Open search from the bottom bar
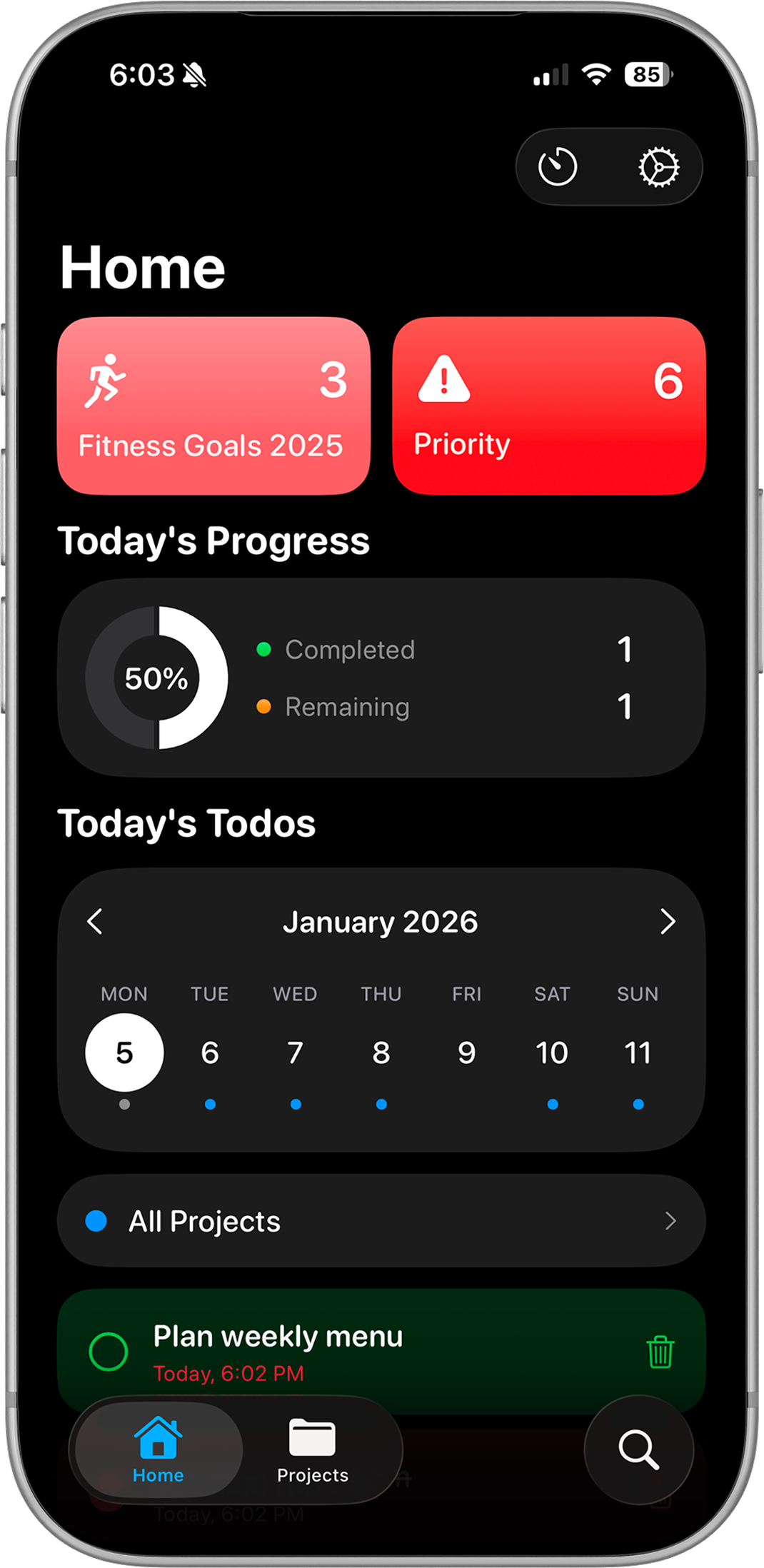This screenshot has width=764, height=1568. [x=638, y=1451]
